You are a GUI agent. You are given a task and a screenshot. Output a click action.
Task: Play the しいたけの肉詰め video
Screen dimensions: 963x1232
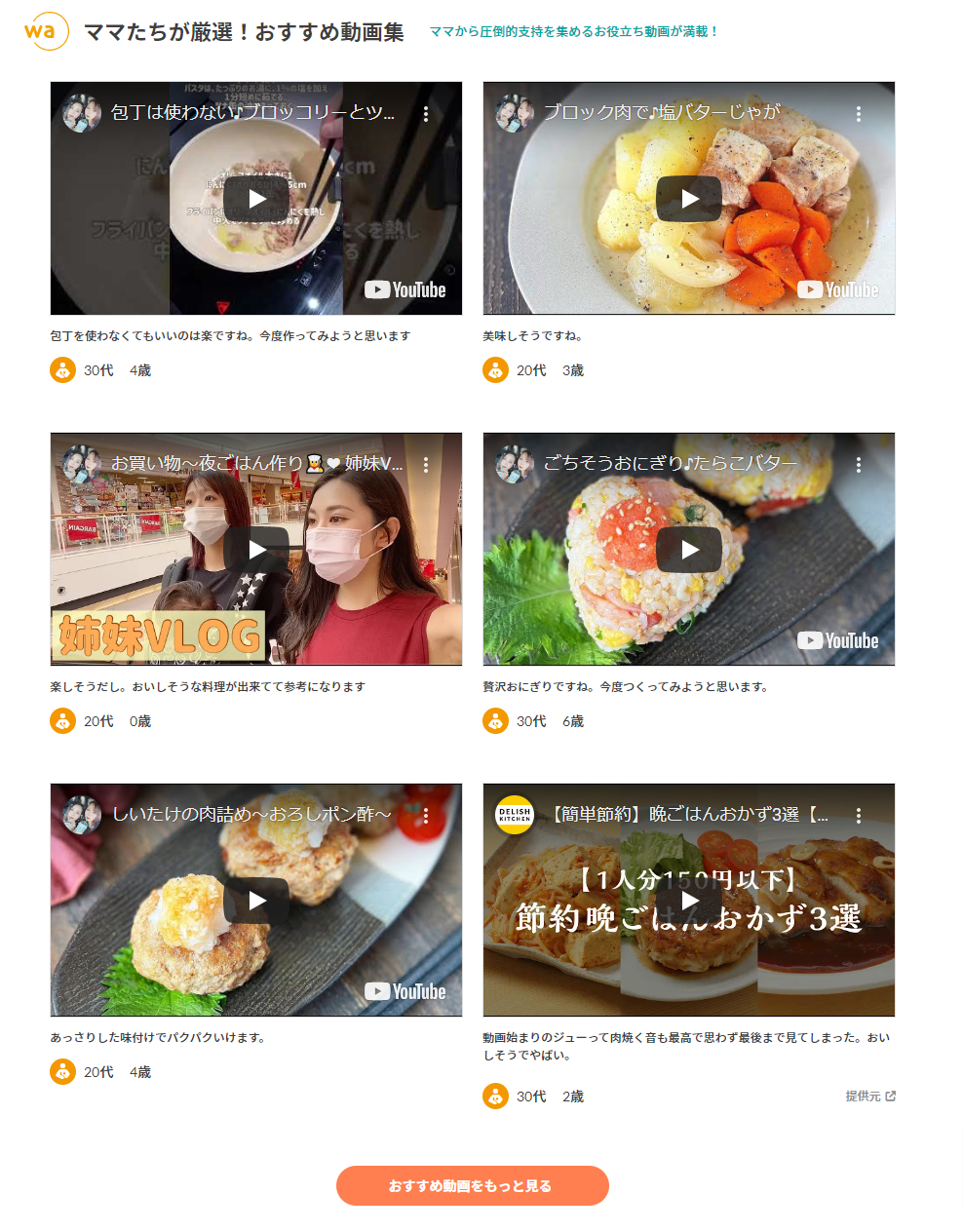click(256, 901)
